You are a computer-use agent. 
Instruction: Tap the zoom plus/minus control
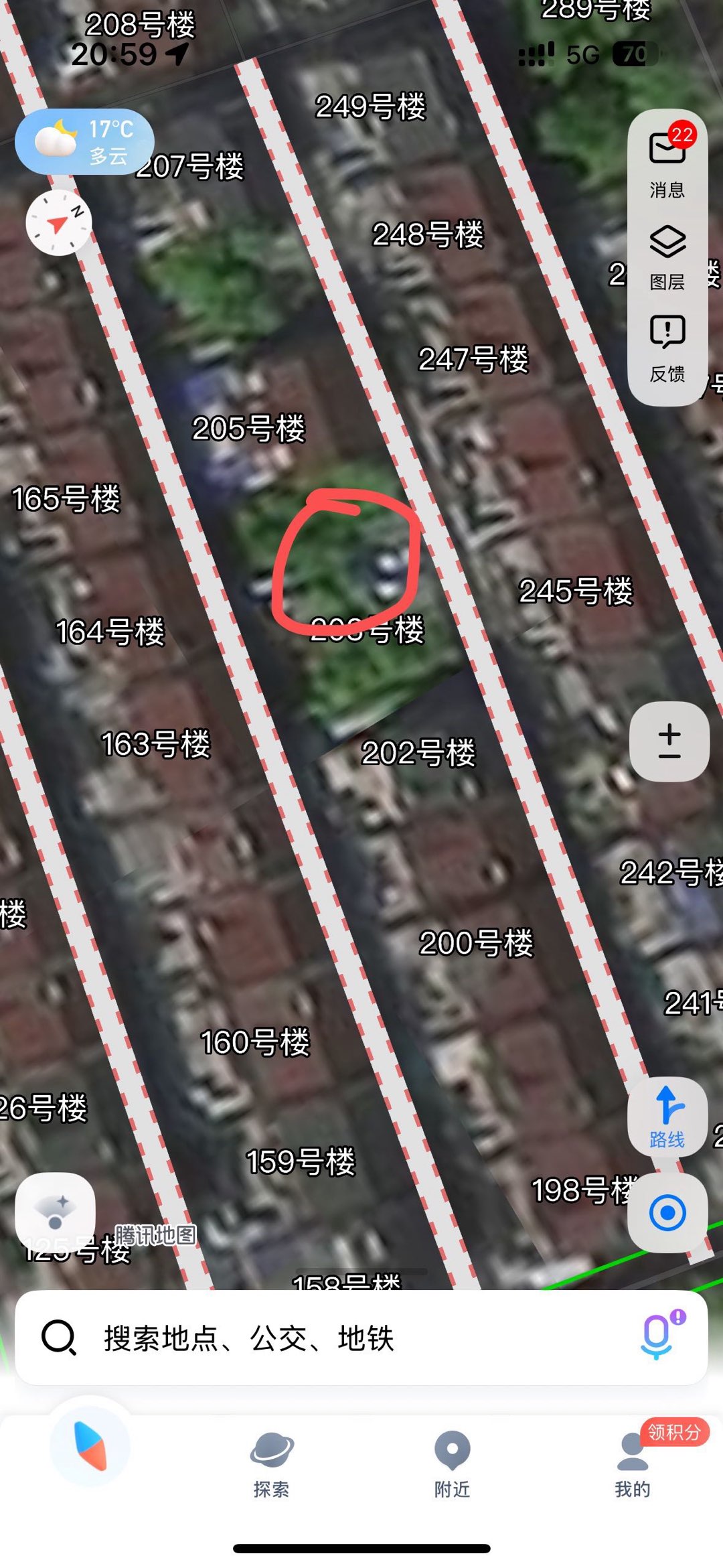[x=669, y=741]
